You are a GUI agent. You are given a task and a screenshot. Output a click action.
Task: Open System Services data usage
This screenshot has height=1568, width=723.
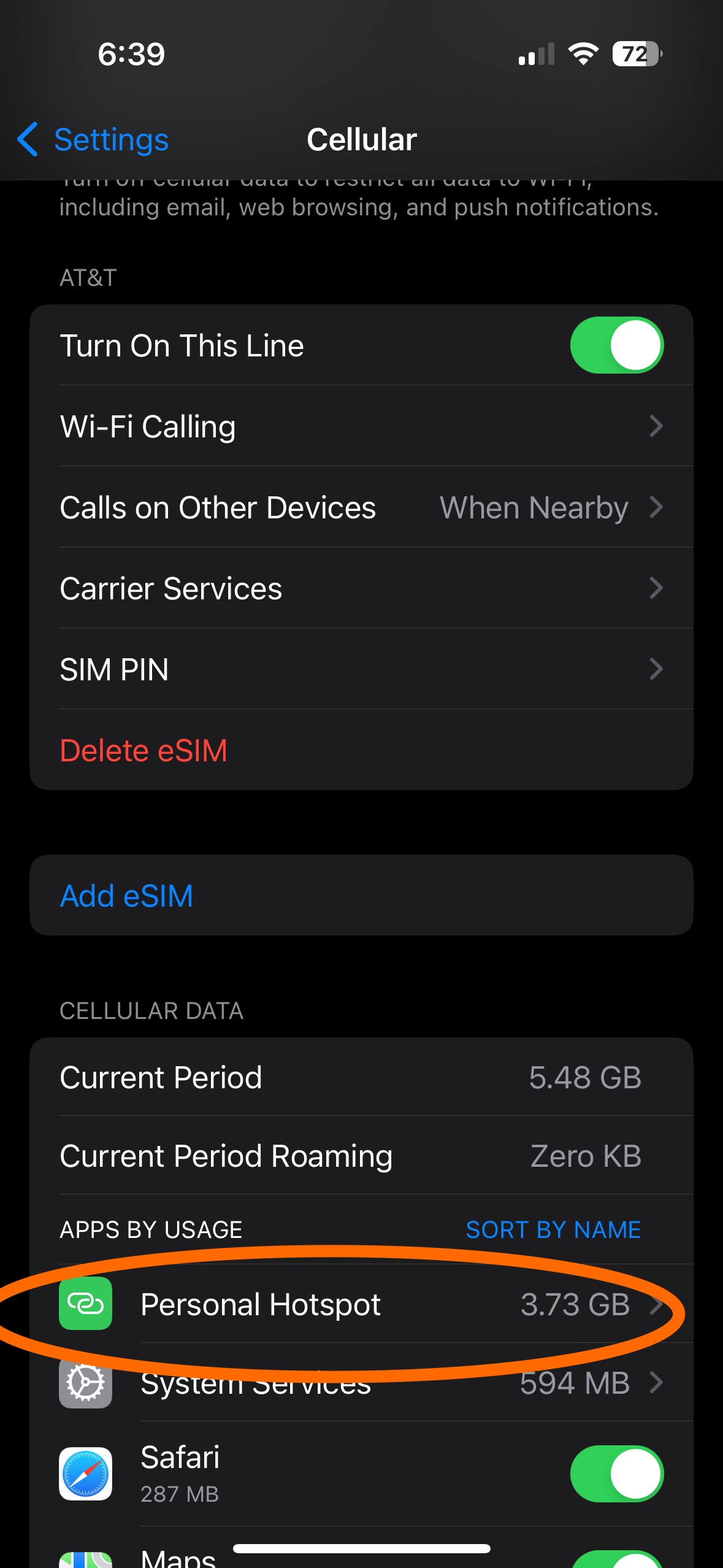coord(361,1384)
